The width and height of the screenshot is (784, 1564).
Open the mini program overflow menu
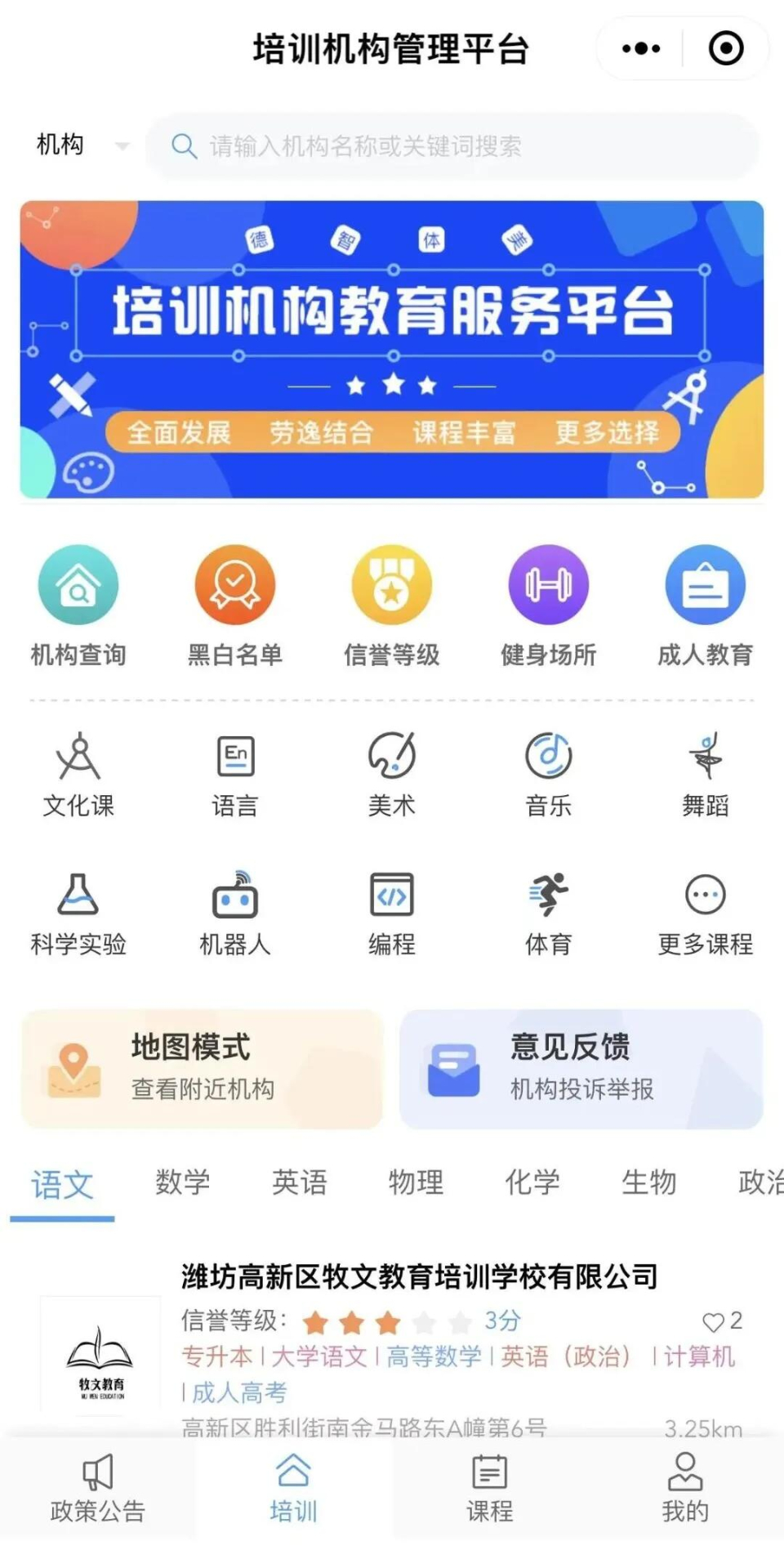click(x=641, y=49)
